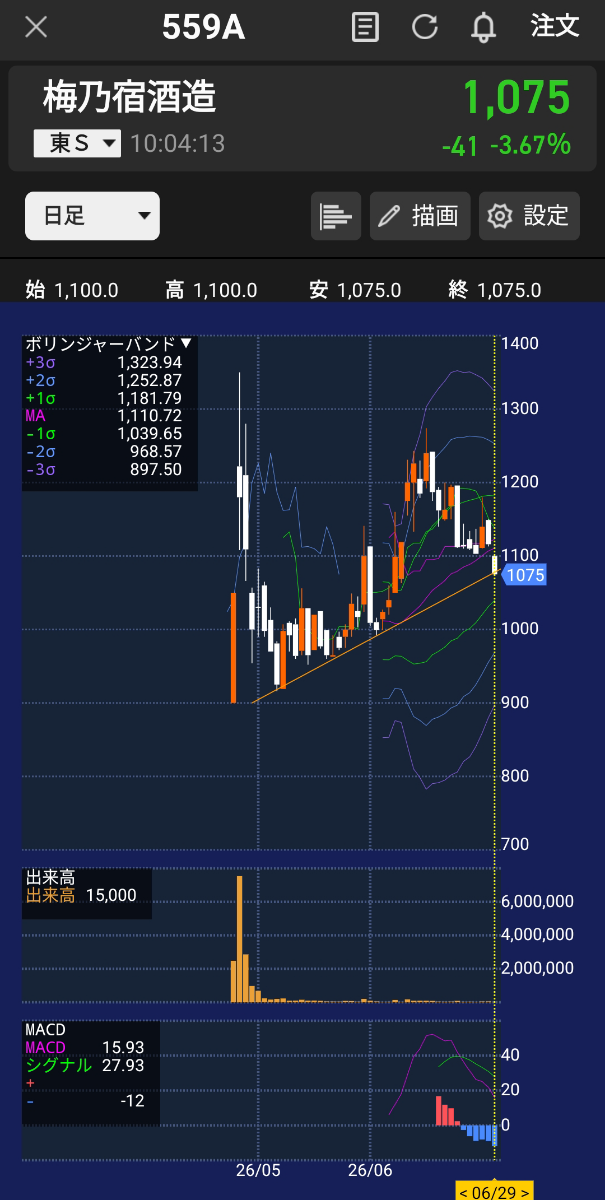Tap the 06/29 date marker
Screen dimensions: 605x1200
pyautogui.click(x=493, y=1191)
